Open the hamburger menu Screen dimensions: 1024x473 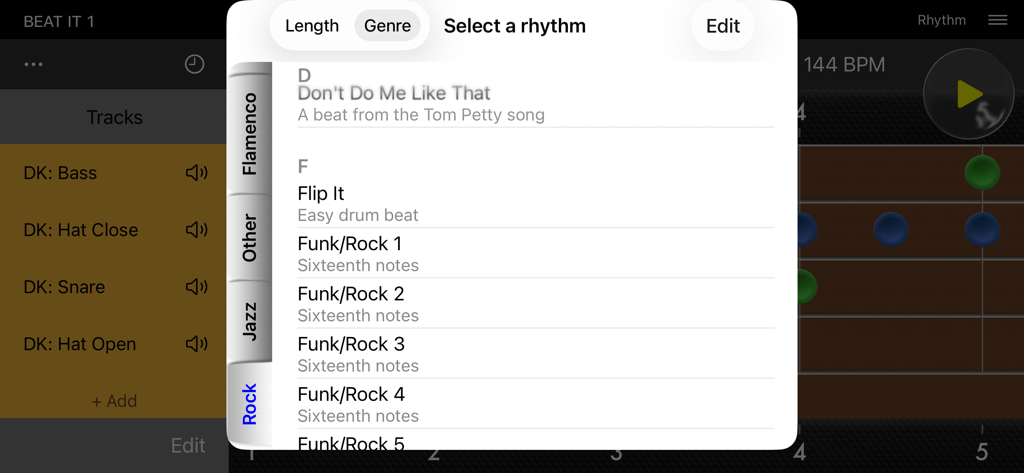(997, 20)
